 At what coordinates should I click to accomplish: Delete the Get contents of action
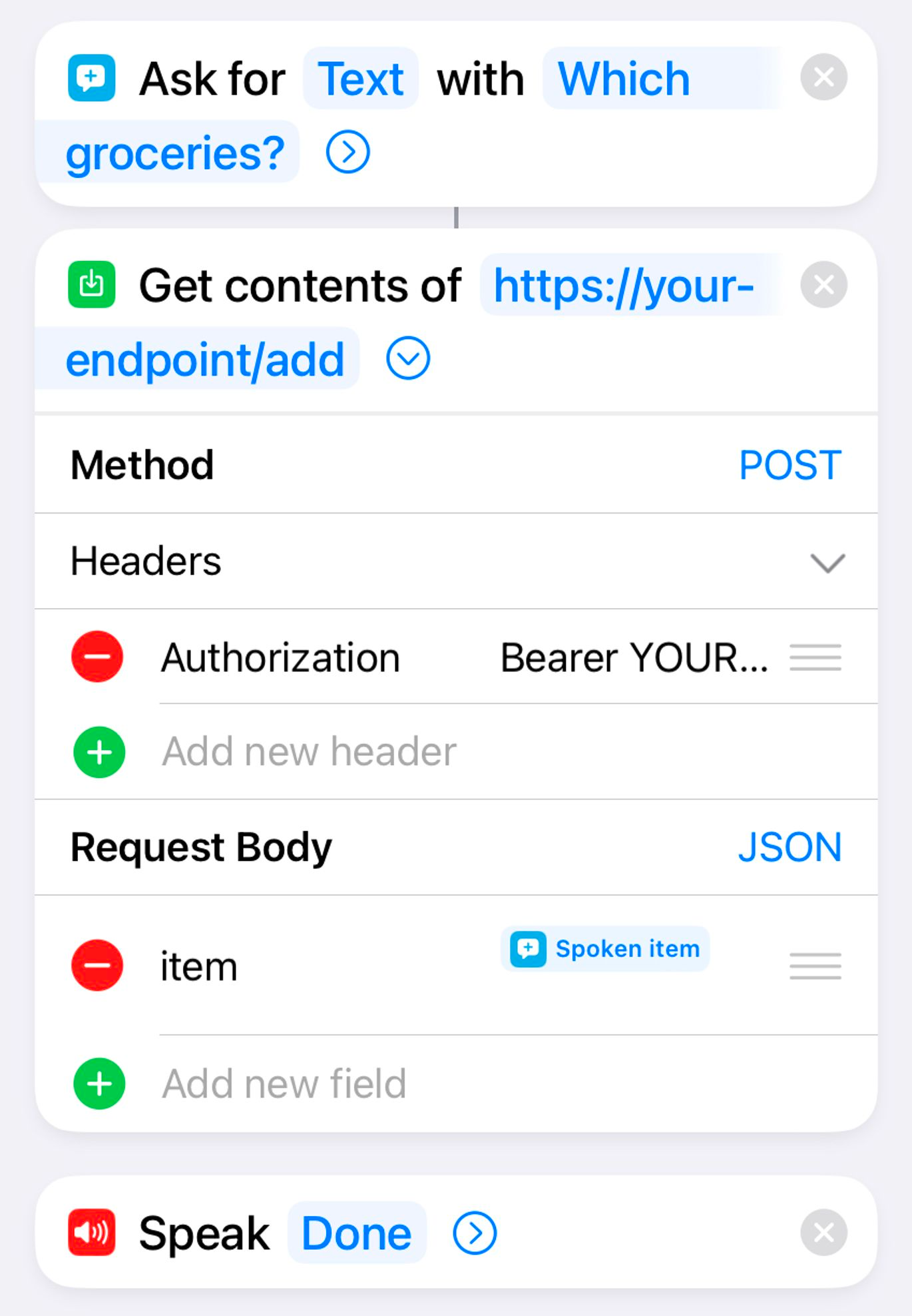[x=823, y=285]
